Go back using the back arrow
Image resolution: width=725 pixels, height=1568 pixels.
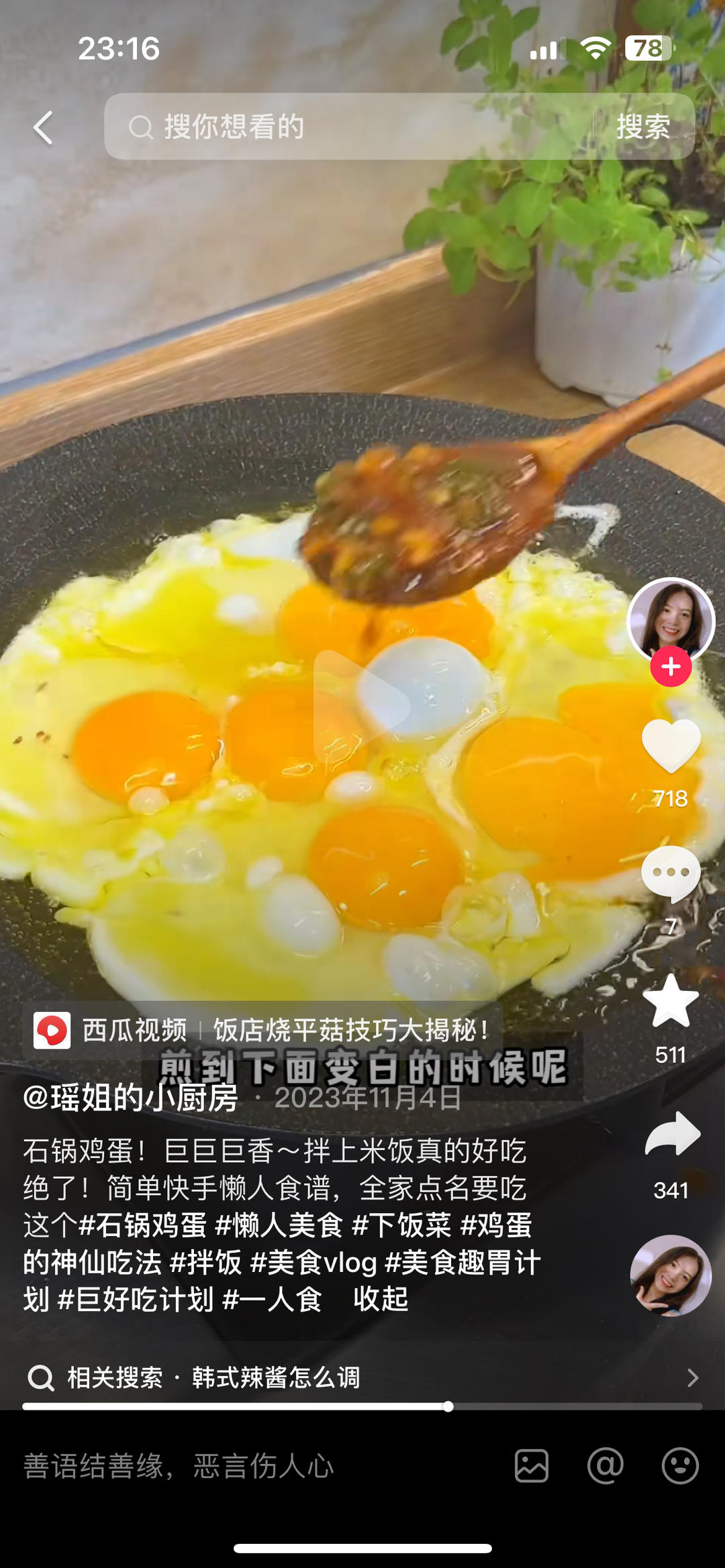coord(44,127)
